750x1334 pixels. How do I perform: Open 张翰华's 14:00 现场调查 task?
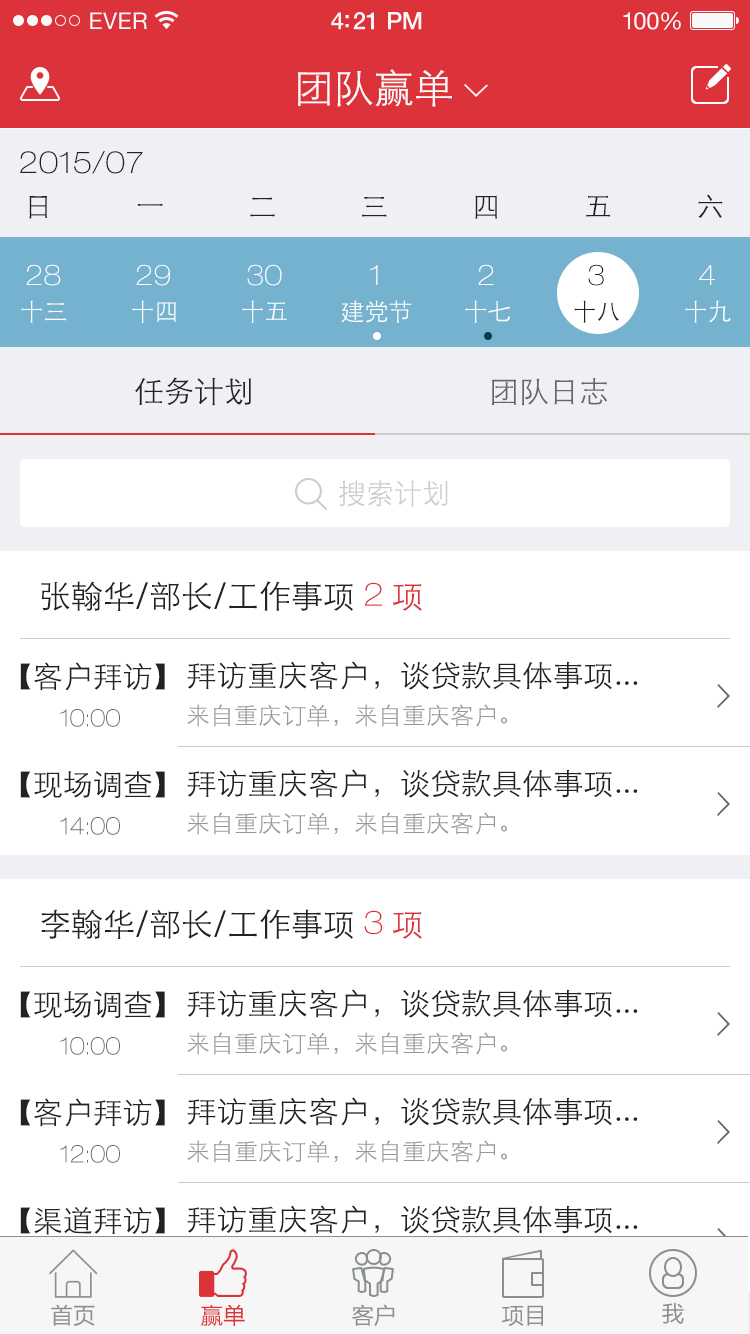[x=375, y=801]
